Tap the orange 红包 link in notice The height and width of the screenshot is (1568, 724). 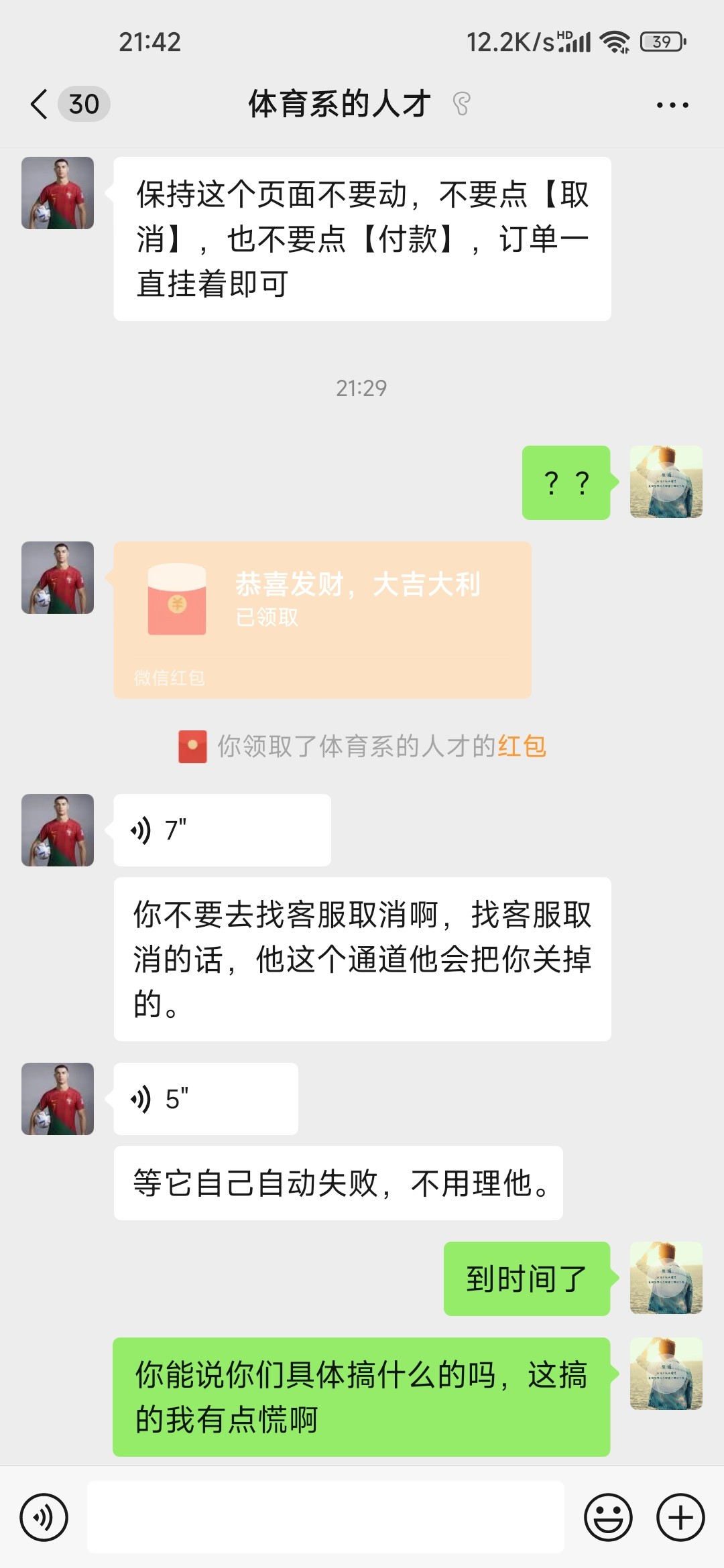coord(522,746)
